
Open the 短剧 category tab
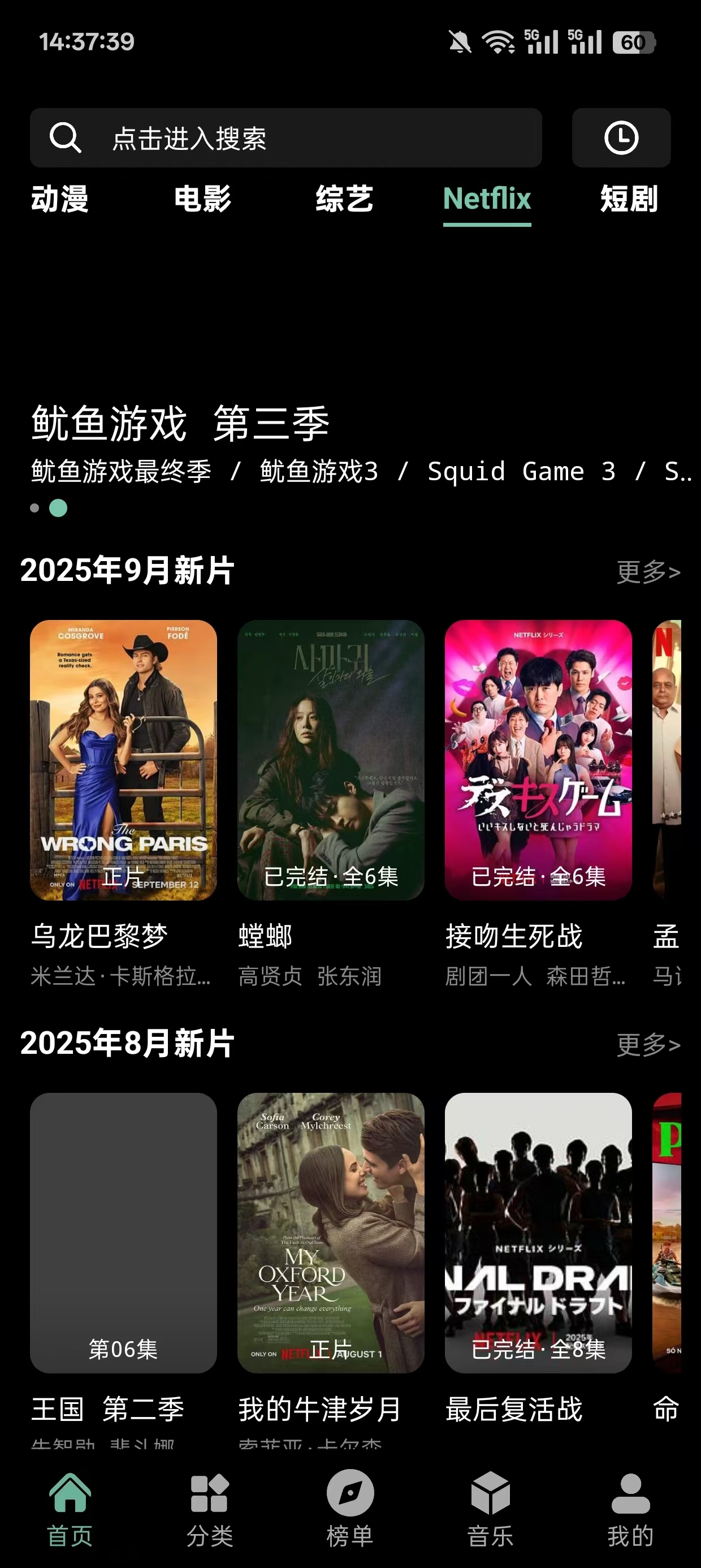(628, 199)
